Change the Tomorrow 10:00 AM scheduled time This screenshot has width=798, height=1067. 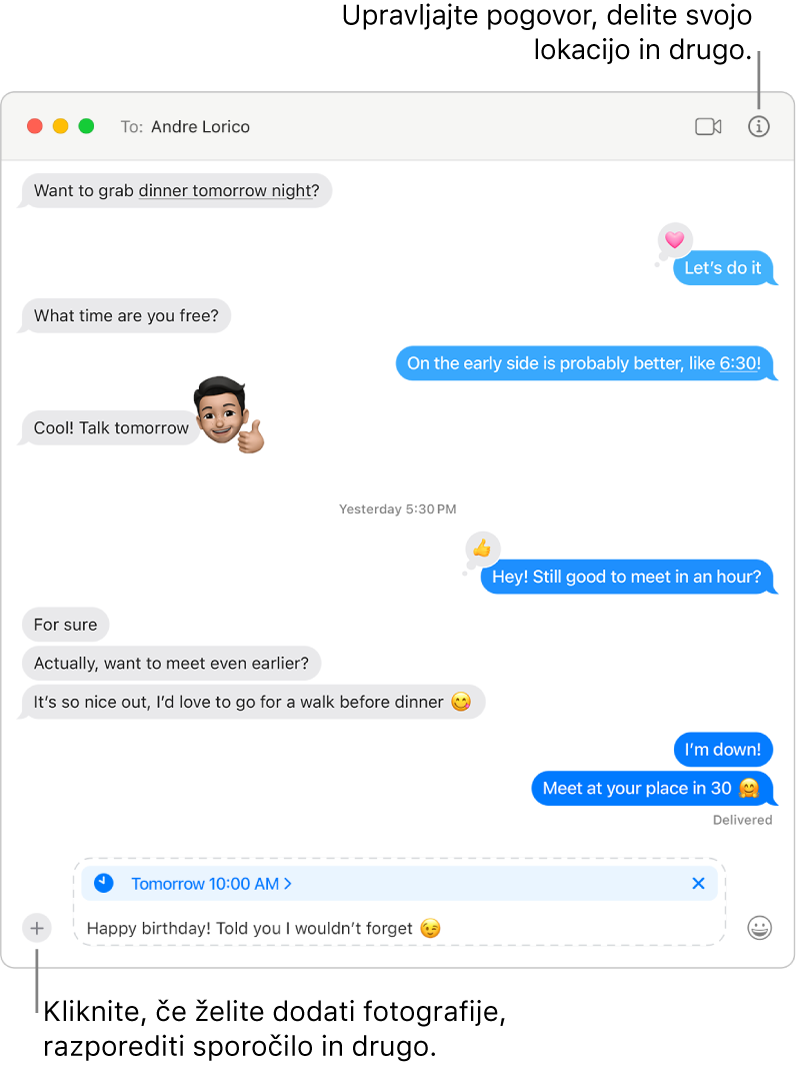pos(211,884)
